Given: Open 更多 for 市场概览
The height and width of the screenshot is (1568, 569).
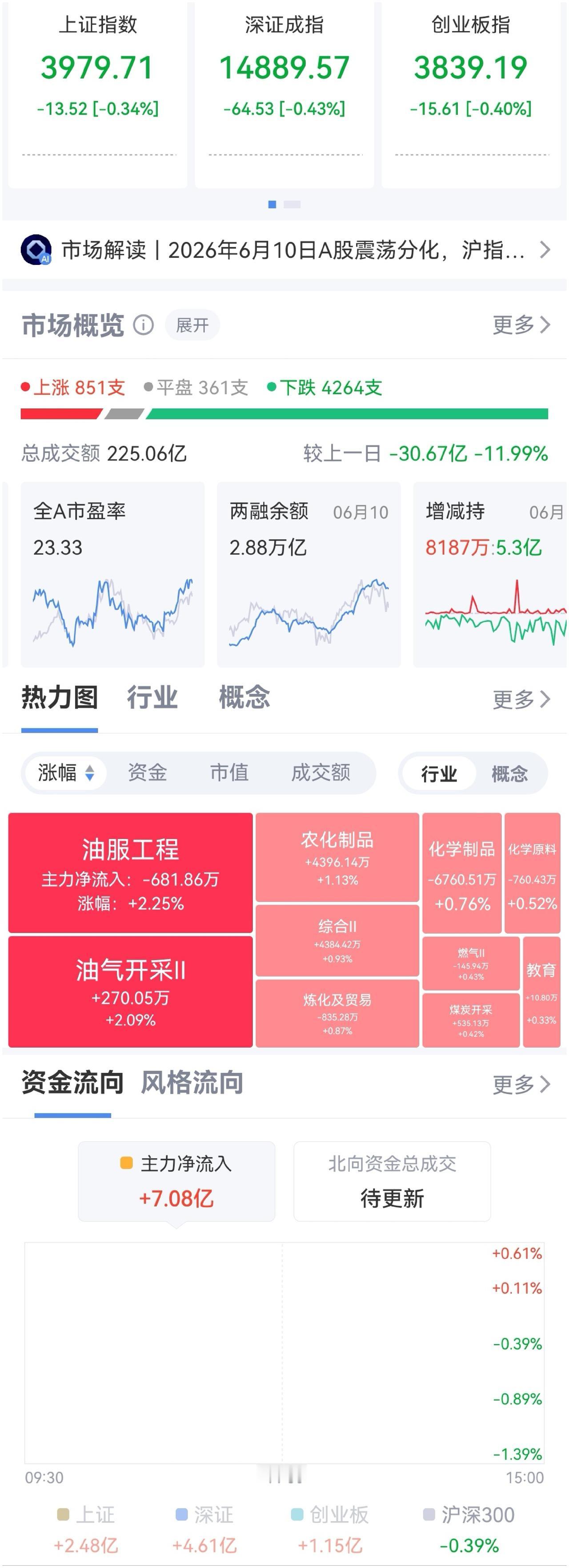Looking at the screenshot, I should coord(521,325).
